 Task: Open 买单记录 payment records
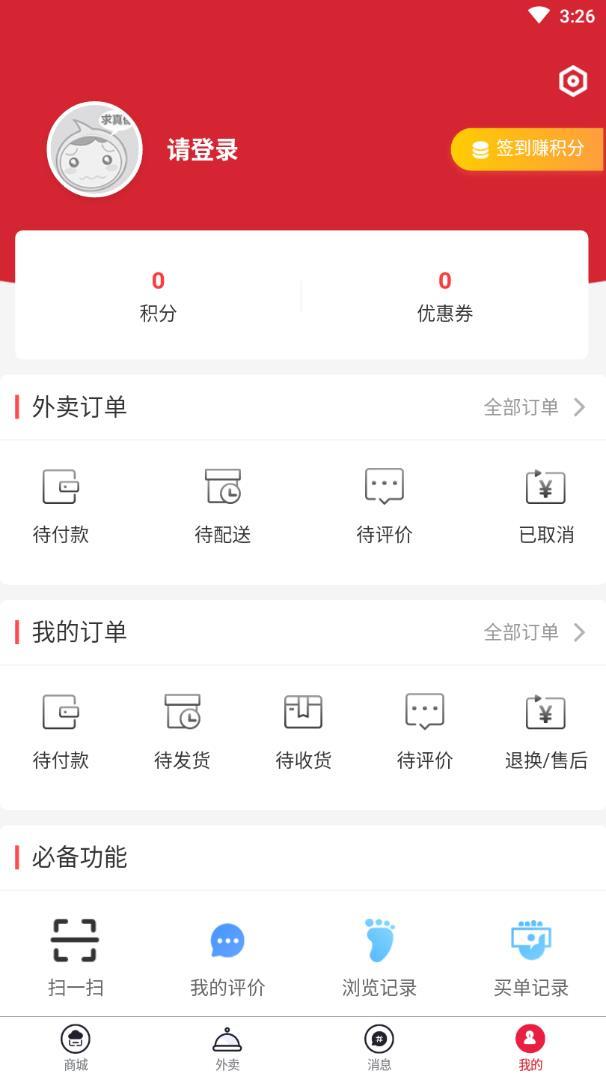click(531, 958)
